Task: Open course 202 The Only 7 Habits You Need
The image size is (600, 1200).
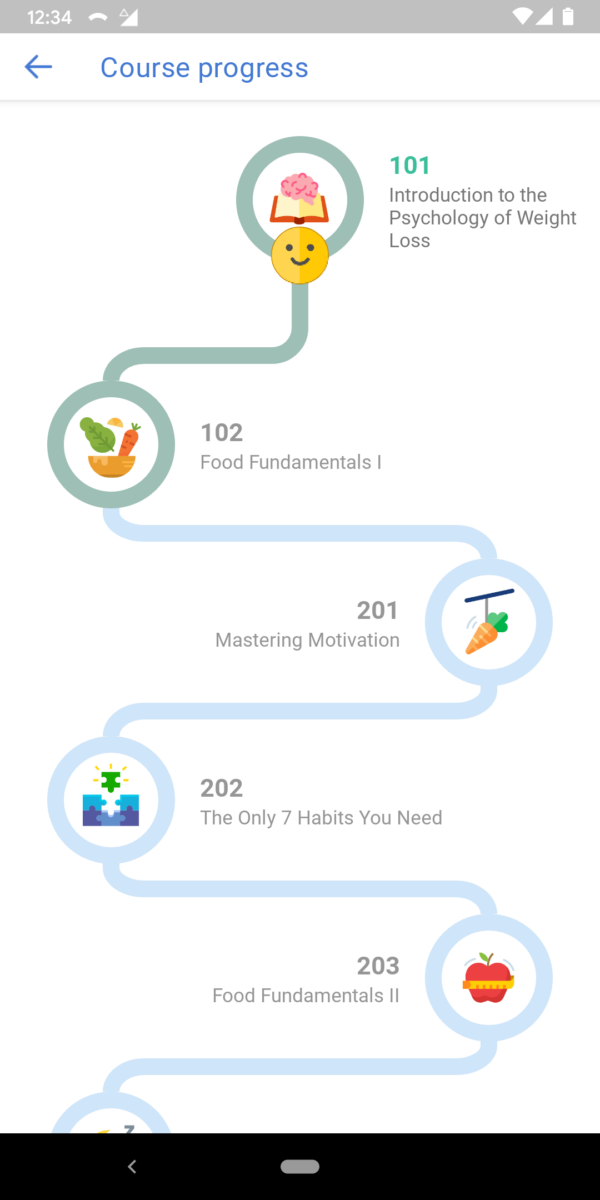Action: click(110, 800)
